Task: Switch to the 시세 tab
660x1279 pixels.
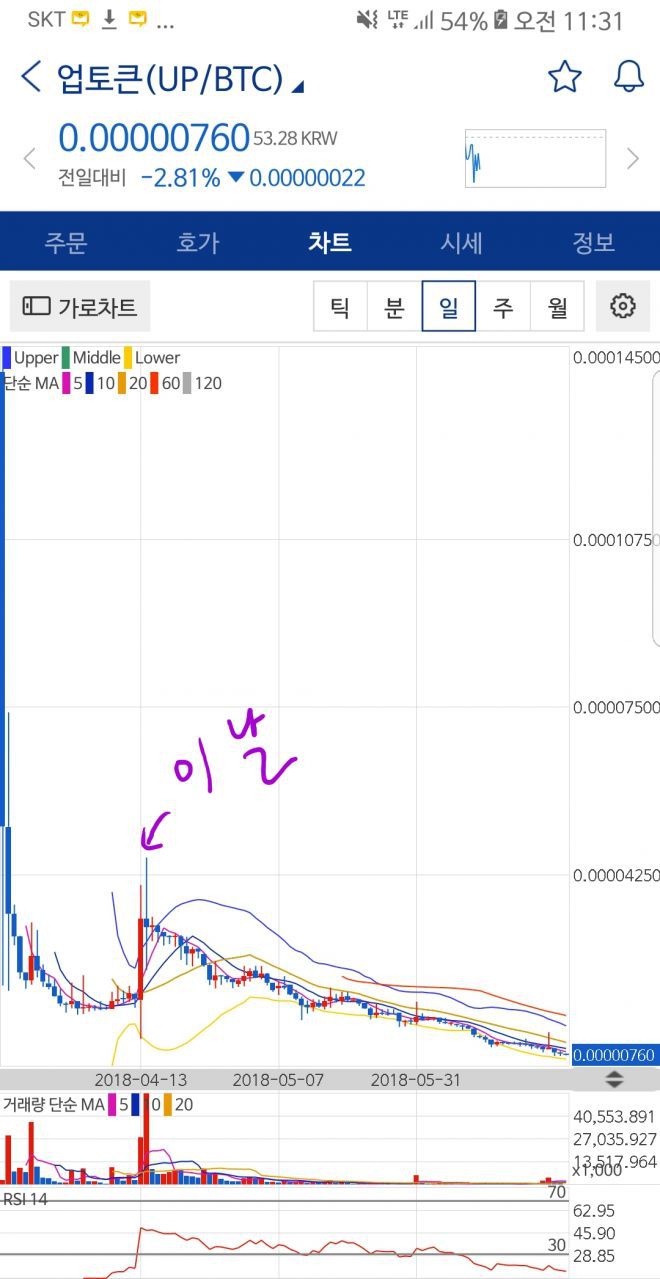Action: click(461, 242)
